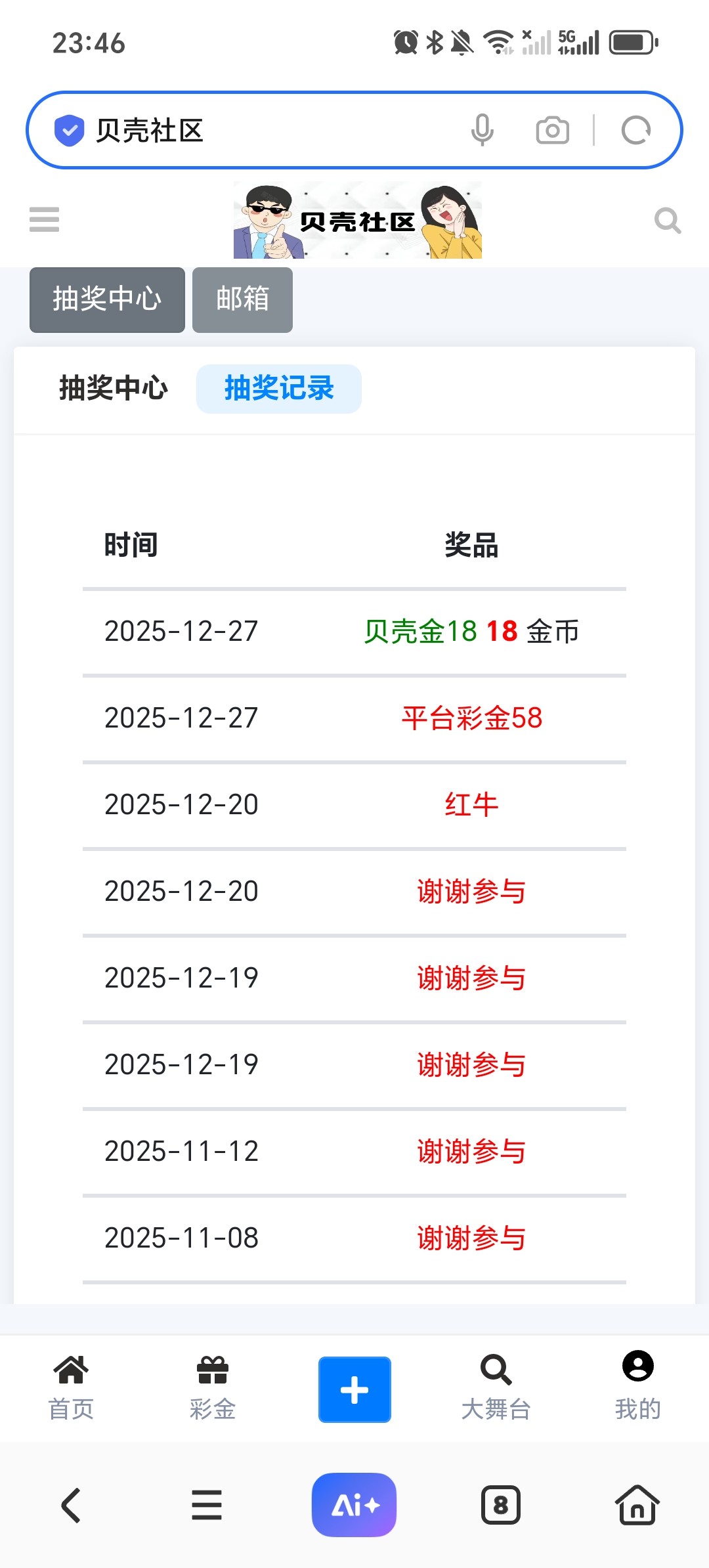The width and height of the screenshot is (709, 1568).
Task: Open camera search via the camera icon
Action: click(551, 129)
